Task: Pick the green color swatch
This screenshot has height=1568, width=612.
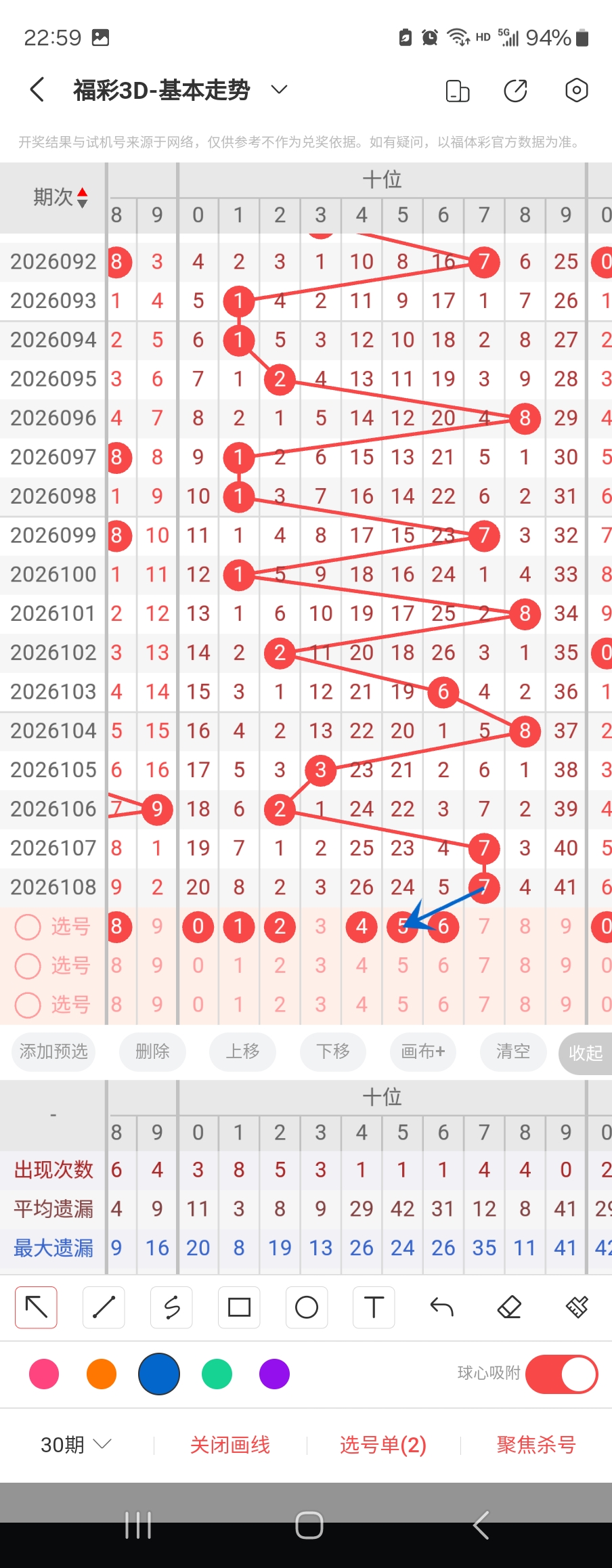Action: [217, 1374]
